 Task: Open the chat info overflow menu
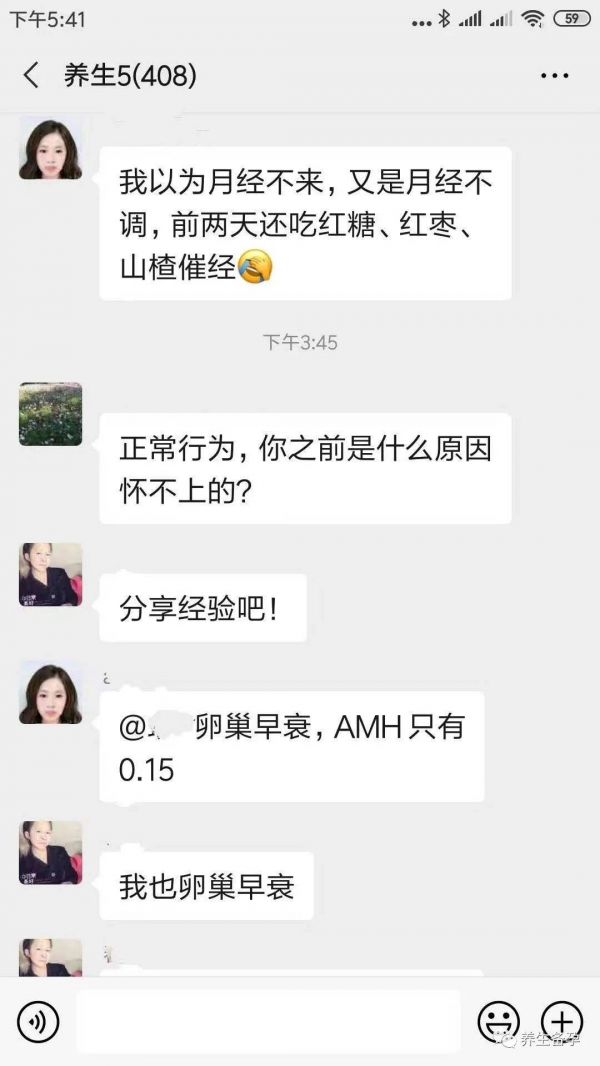(x=554, y=76)
